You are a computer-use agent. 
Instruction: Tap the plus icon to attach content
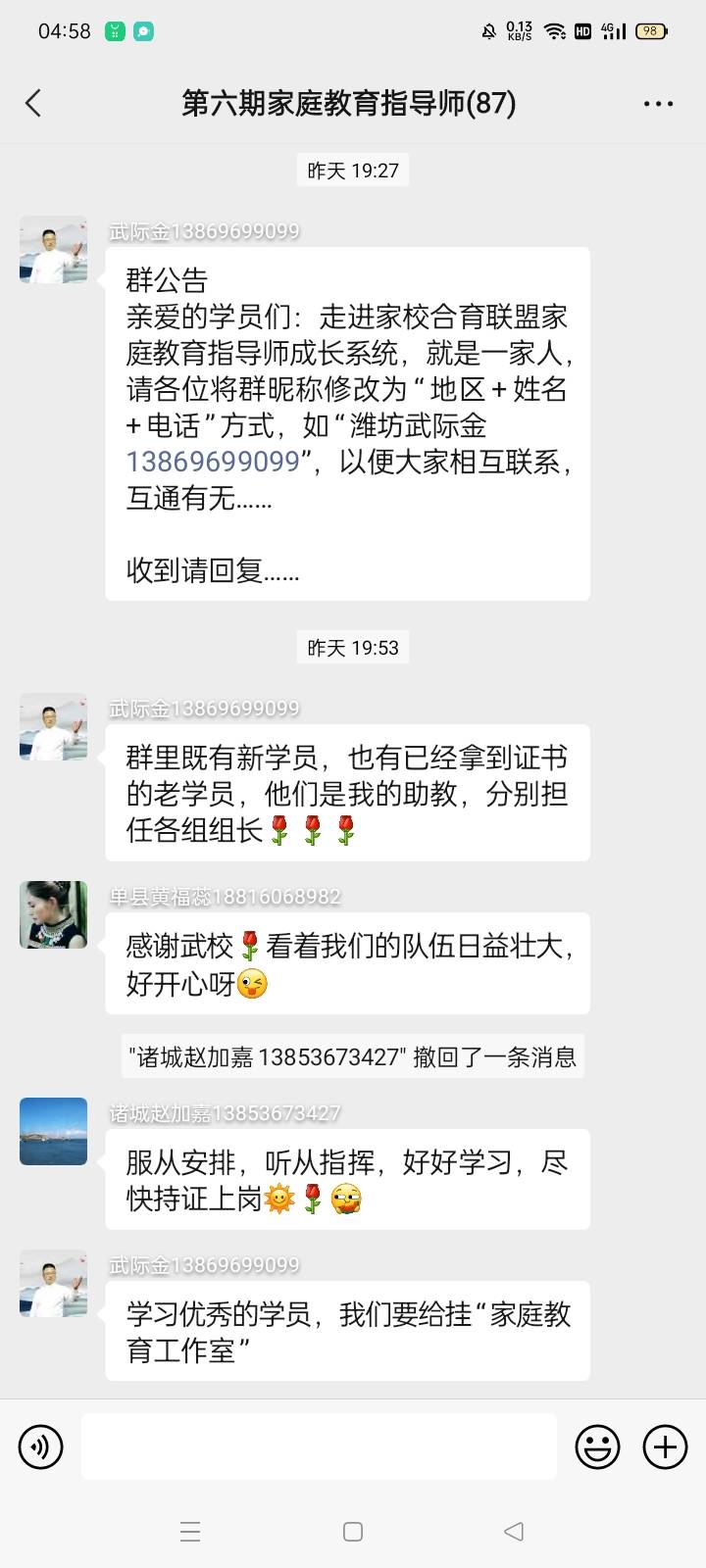click(666, 1446)
